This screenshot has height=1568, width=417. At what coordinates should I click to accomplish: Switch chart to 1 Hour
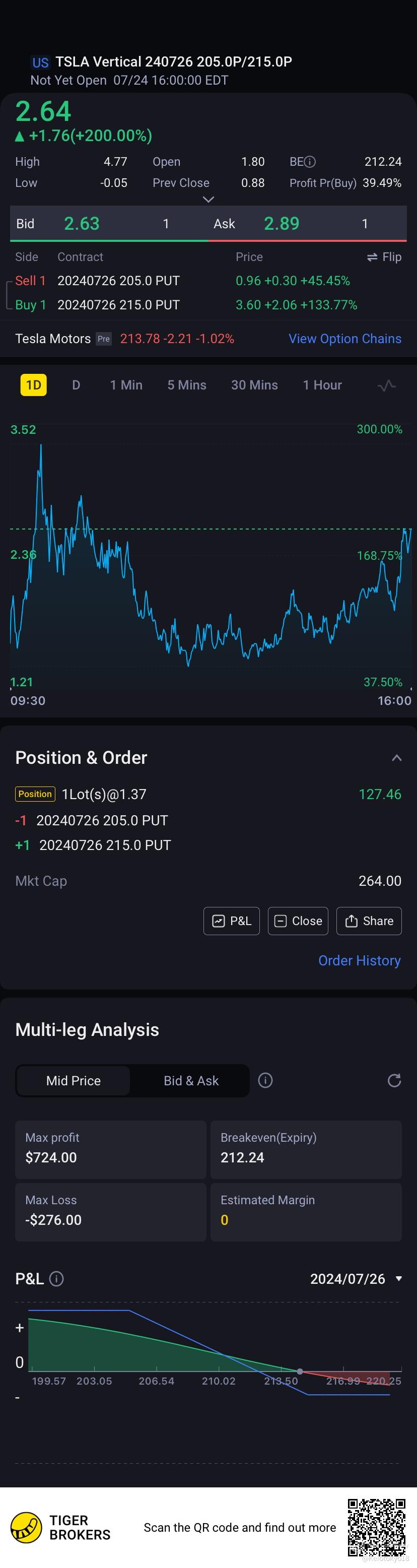pos(322,385)
